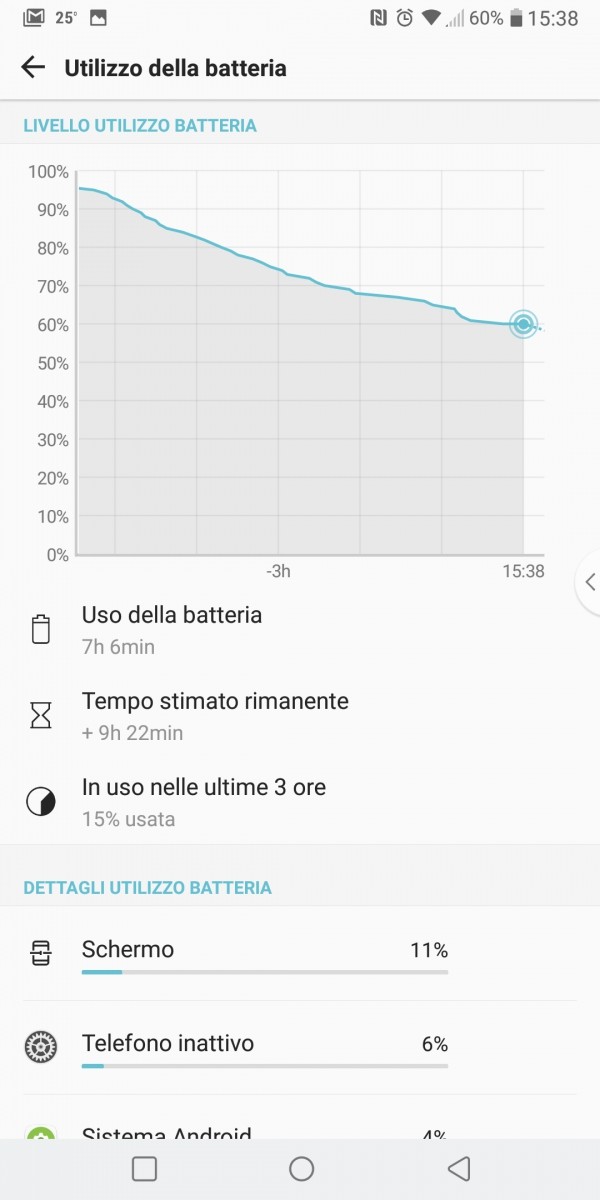The height and width of the screenshot is (1200, 600).
Task: Tap the current battery level marker on the graph
Action: (523, 324)
